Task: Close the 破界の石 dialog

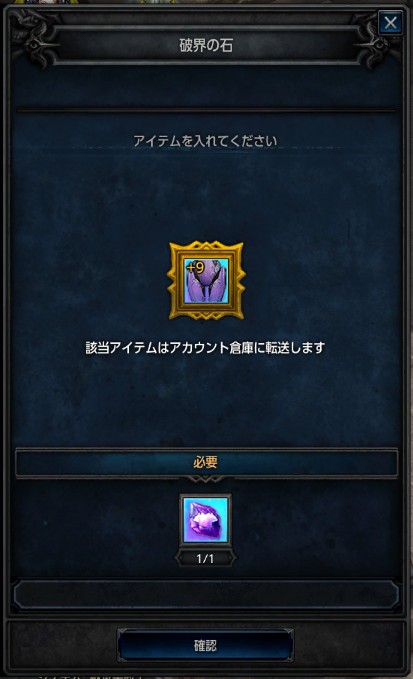Action: pyautogui.click(x=390, y=23)
